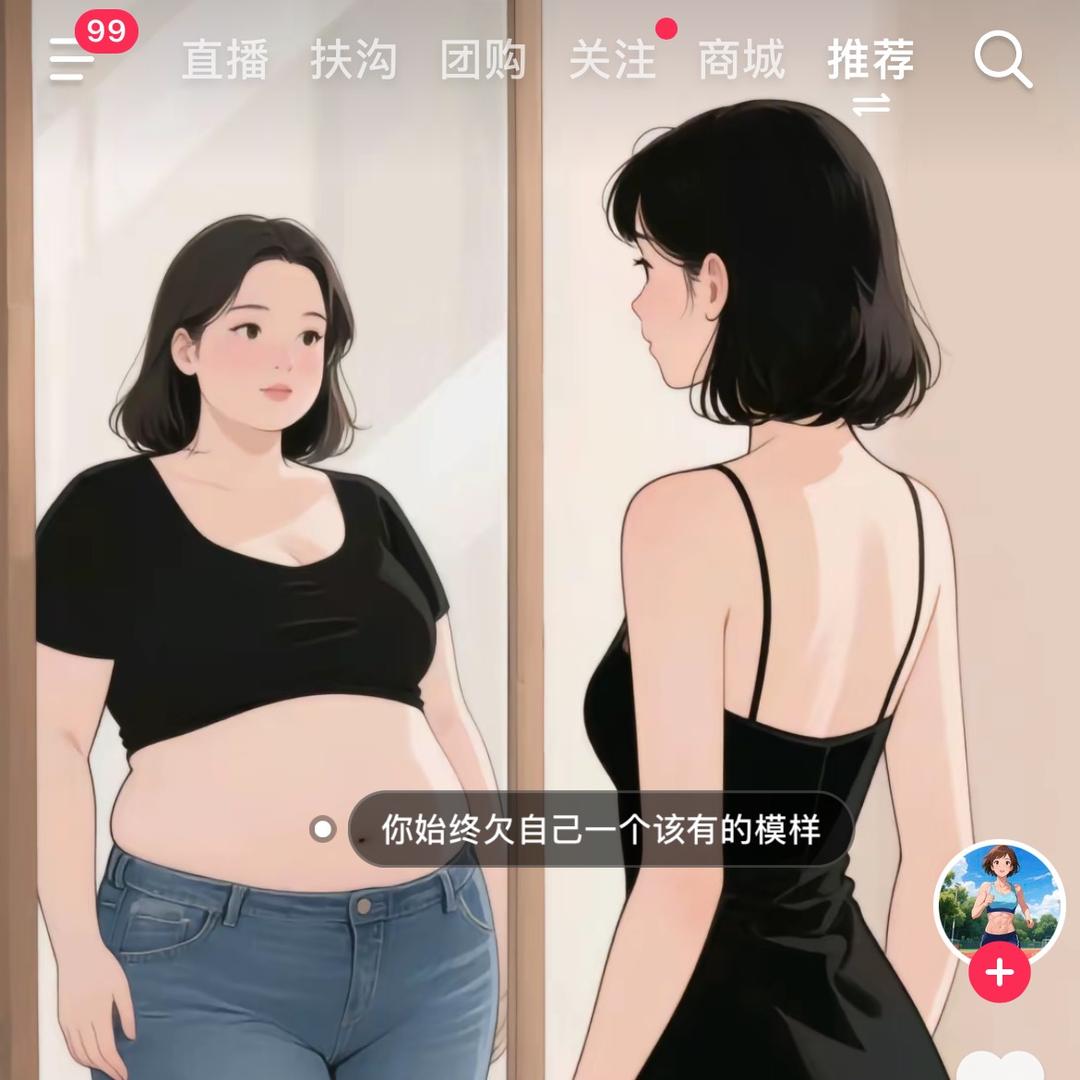Screen dimensions: 1080x1080
Task: Open the side menu with 99 badge
Action: [x=74, y=60]
